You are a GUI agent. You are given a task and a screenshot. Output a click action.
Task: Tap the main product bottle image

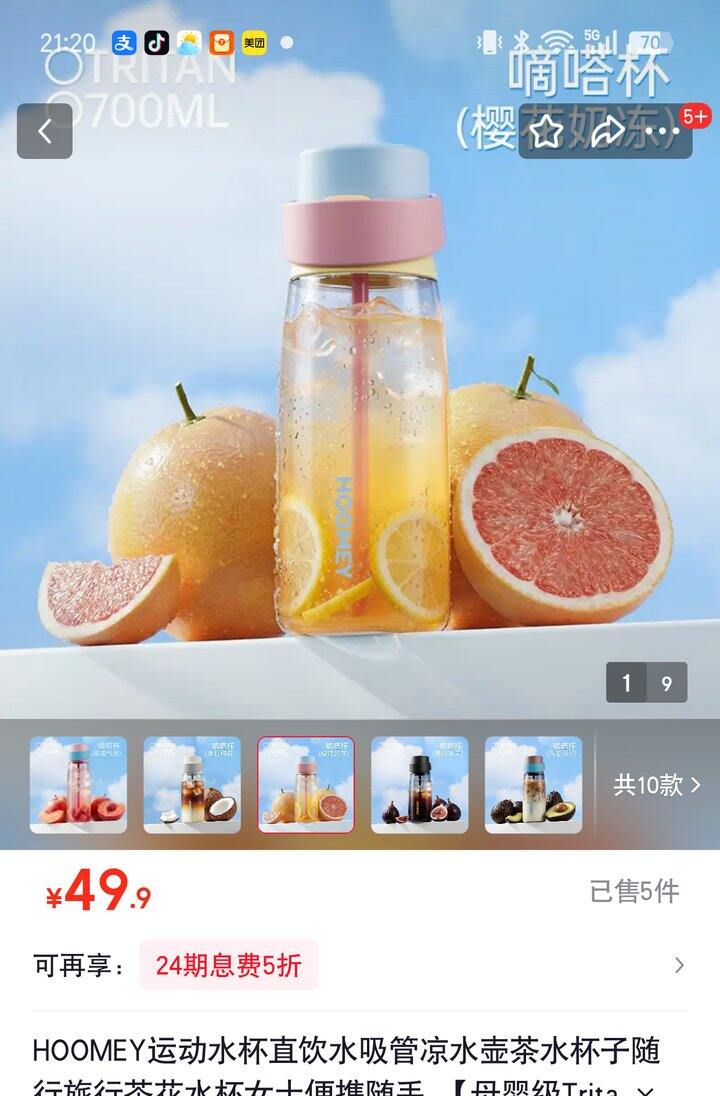(x=360, y=400)
